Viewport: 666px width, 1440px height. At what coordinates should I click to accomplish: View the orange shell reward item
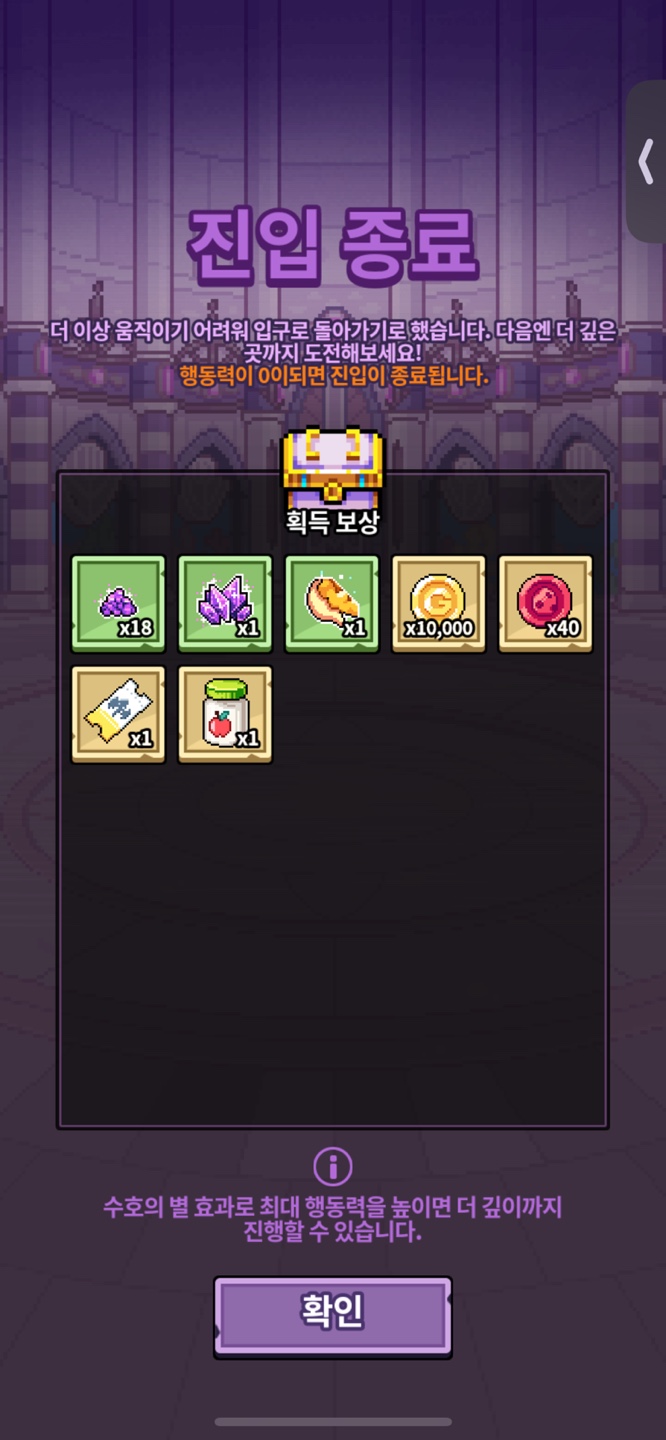(x=332, y=604)
